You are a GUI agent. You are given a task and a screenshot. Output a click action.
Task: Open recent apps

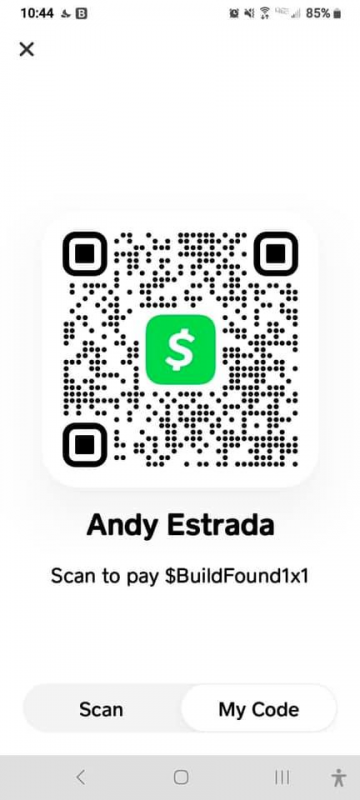282,777
